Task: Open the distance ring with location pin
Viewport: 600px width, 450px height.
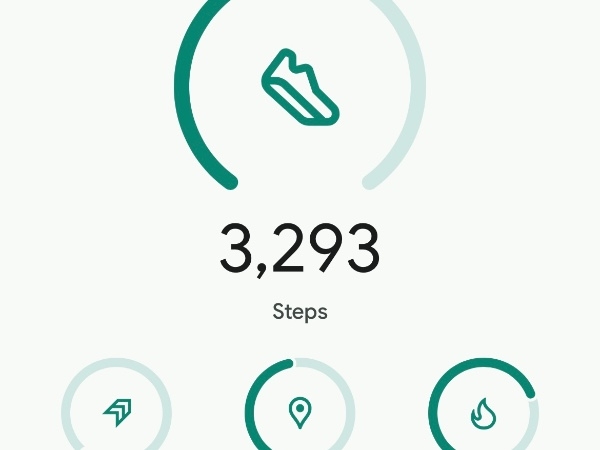Action: 299,412
